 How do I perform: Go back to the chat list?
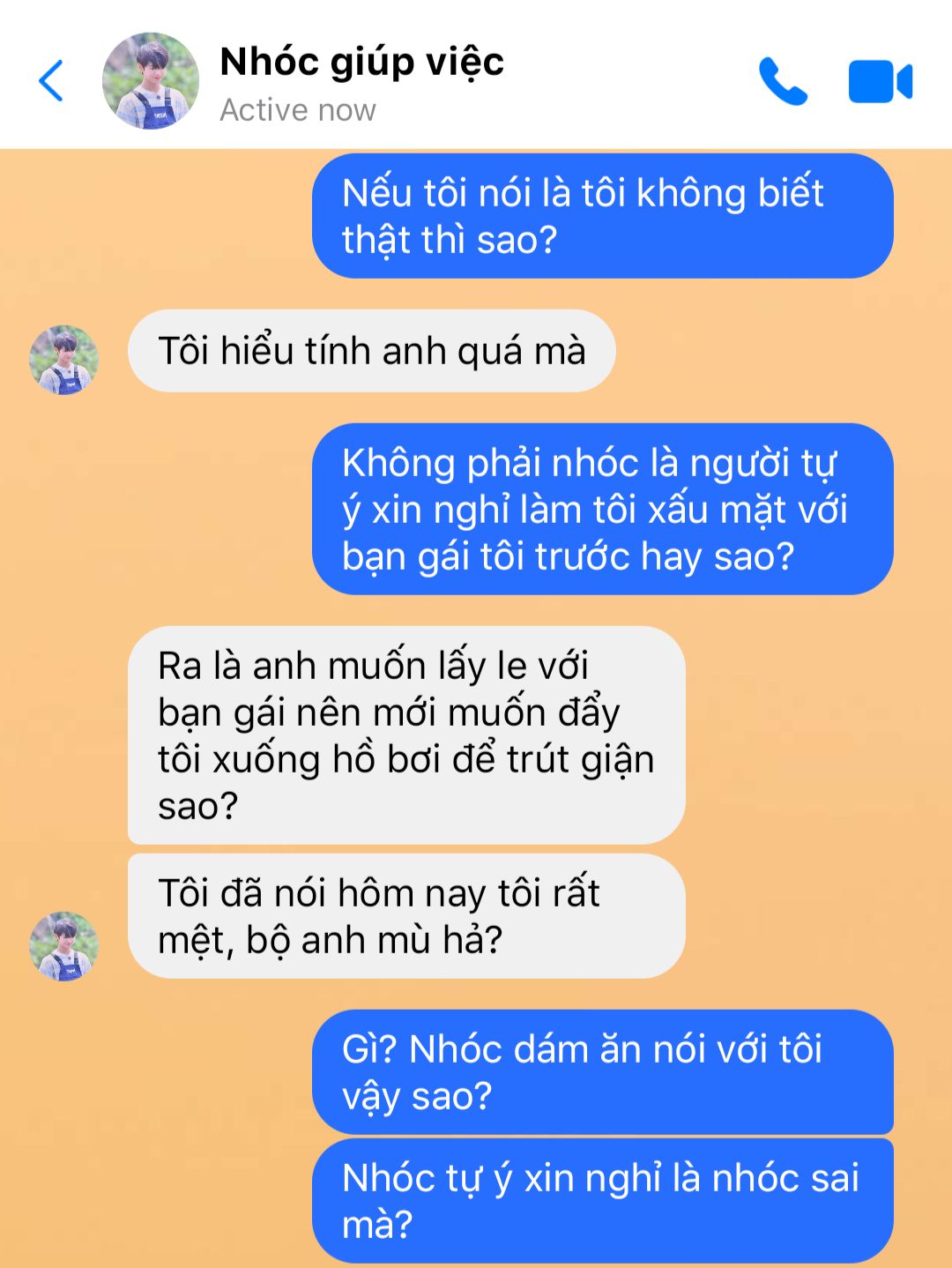tap(52, 81)
